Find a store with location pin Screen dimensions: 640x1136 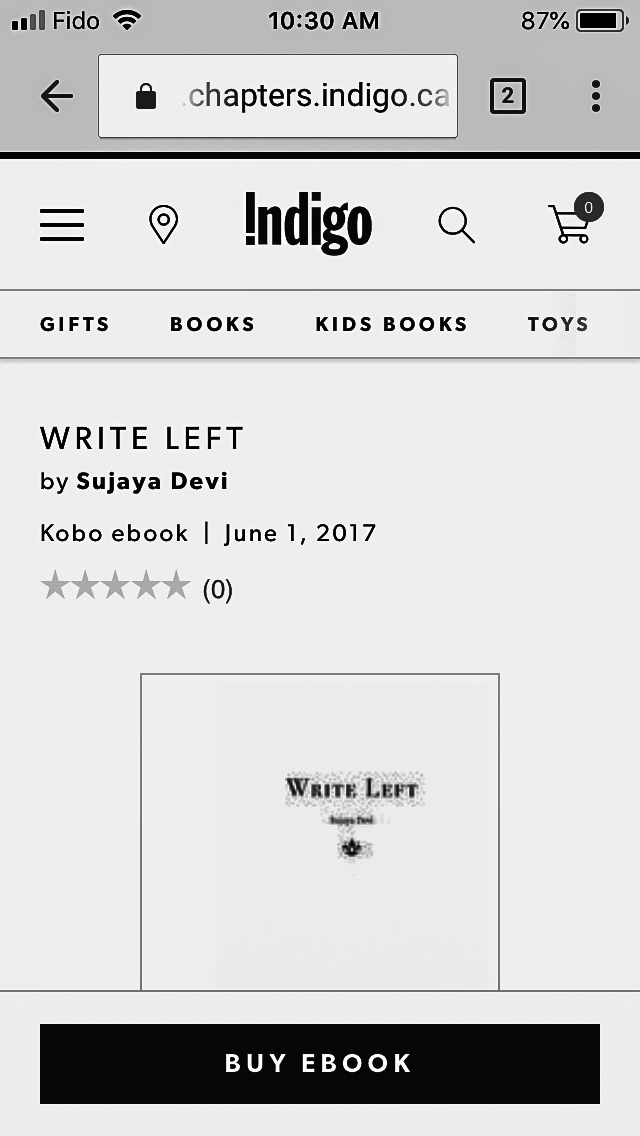(163, 225)
